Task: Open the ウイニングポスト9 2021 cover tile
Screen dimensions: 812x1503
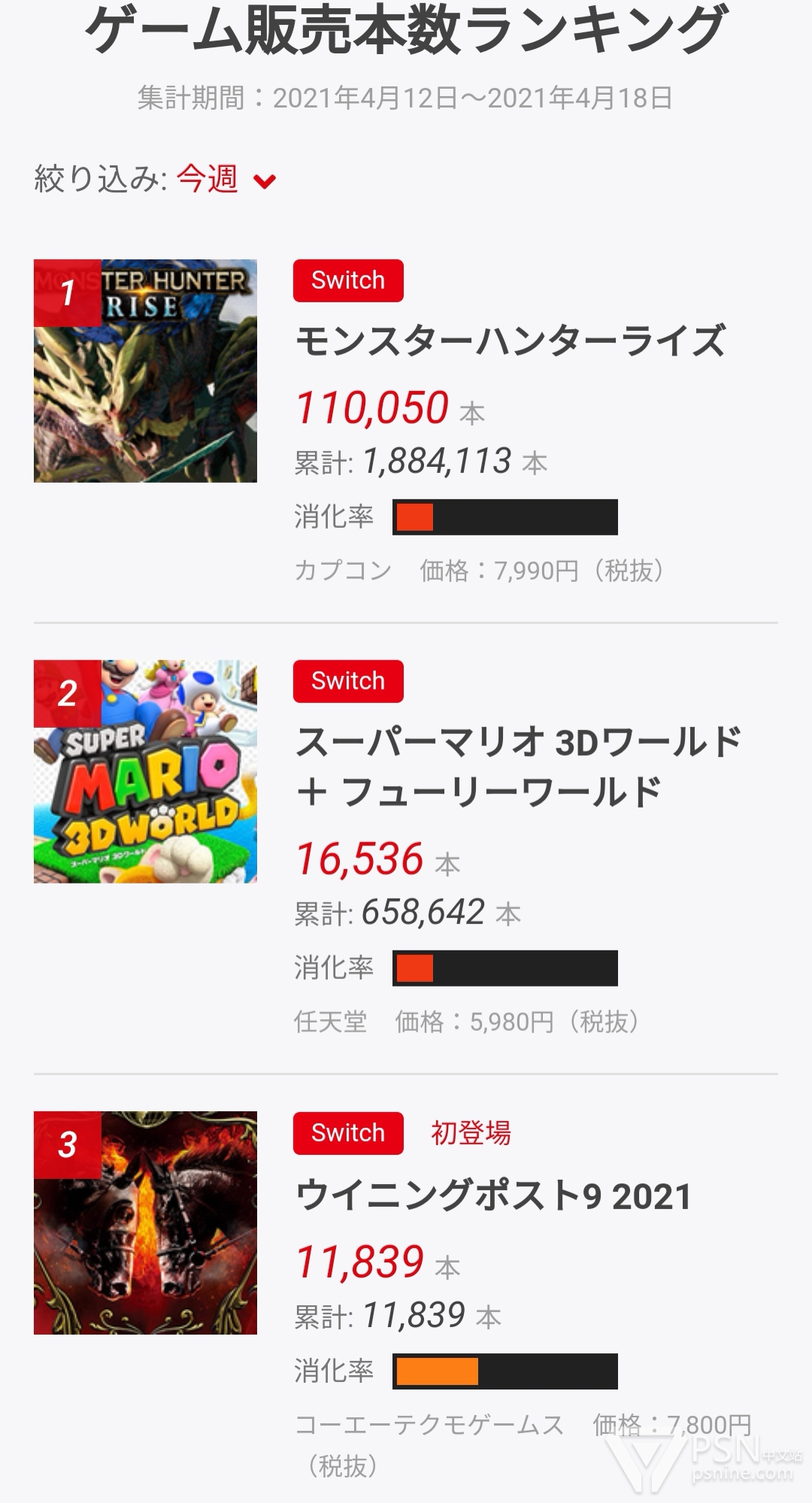Action: pos(145,1223)
